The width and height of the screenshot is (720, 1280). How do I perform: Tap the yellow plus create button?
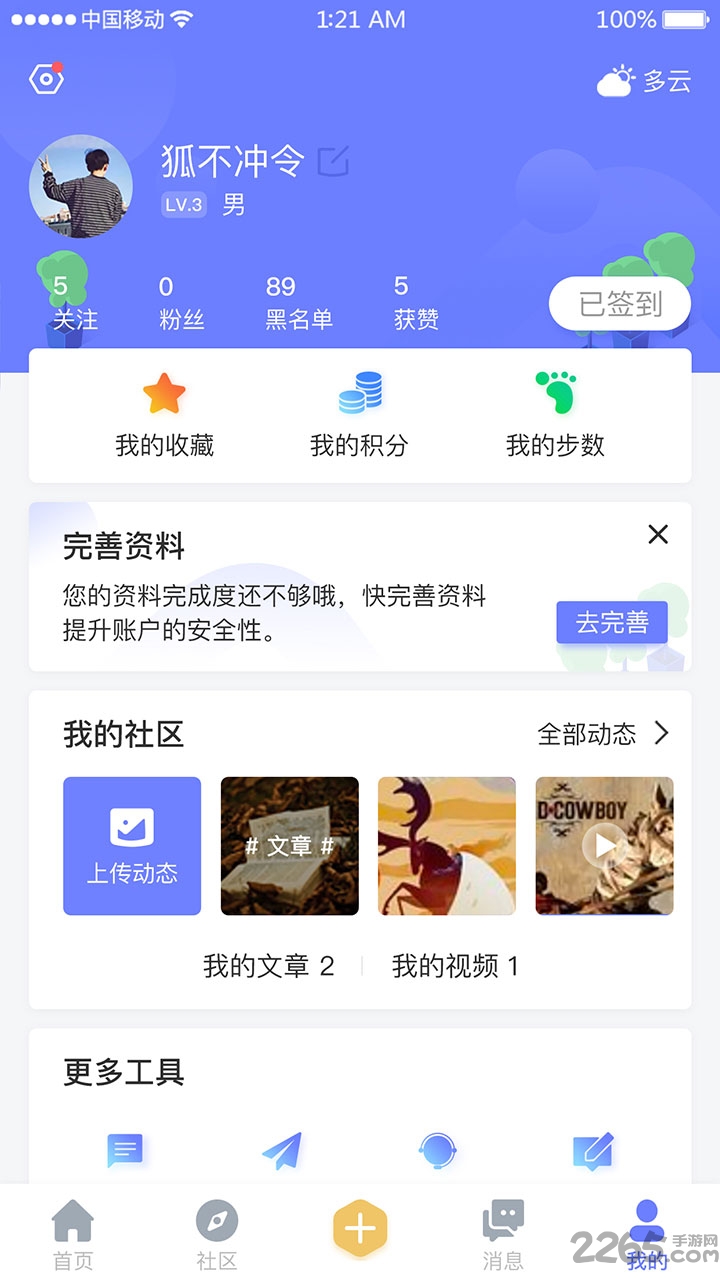[x=360, y=1228]
